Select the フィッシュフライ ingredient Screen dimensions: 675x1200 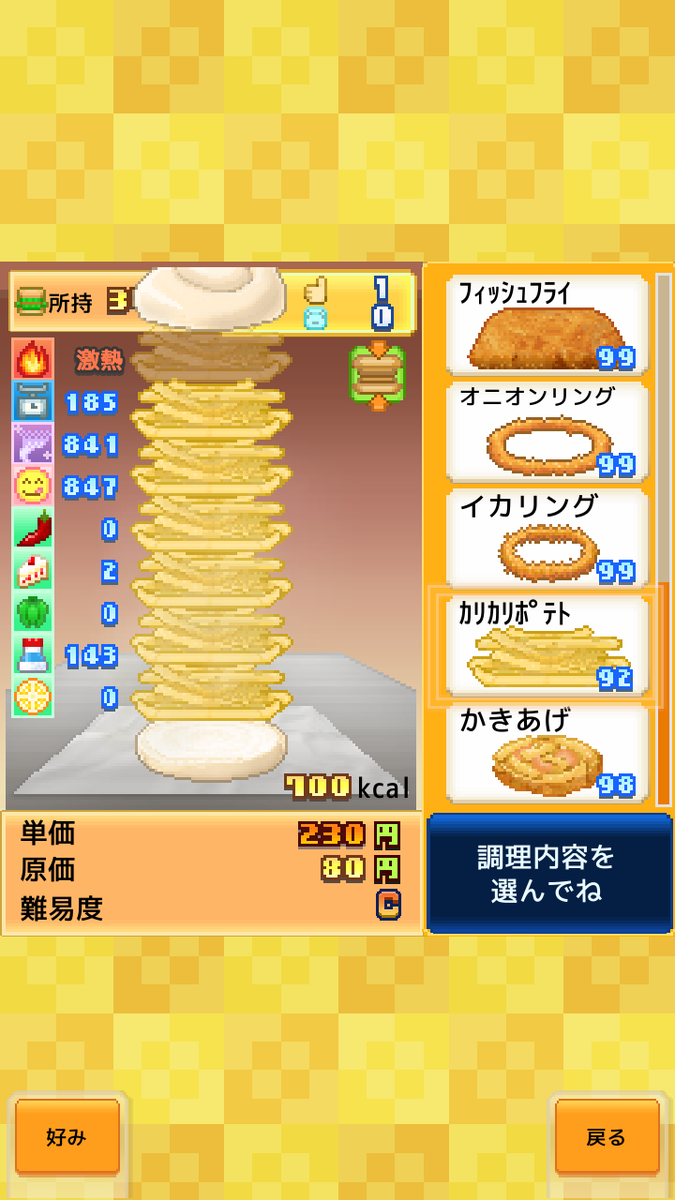[546, 326]
